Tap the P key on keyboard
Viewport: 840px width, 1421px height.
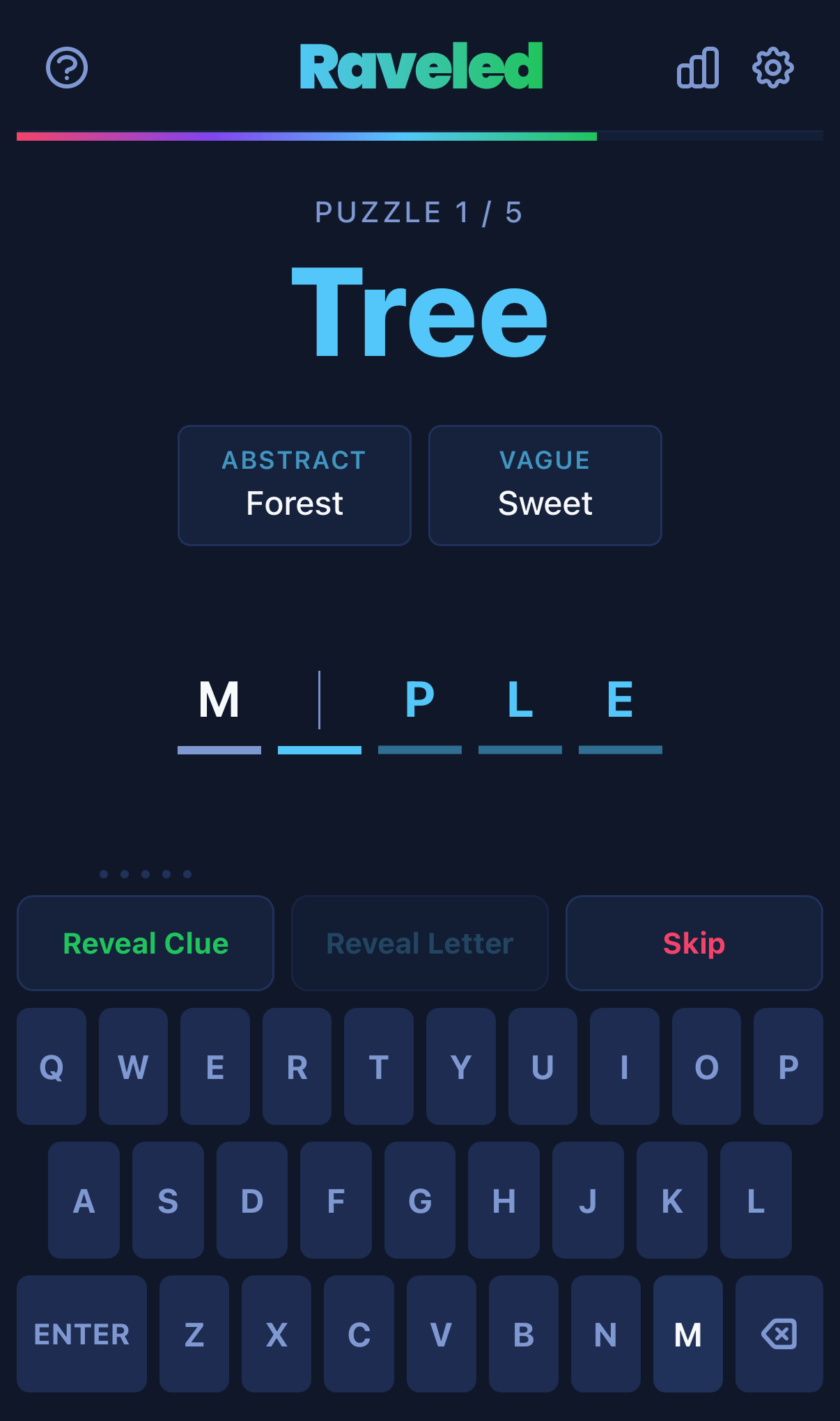click(788, 1066)
